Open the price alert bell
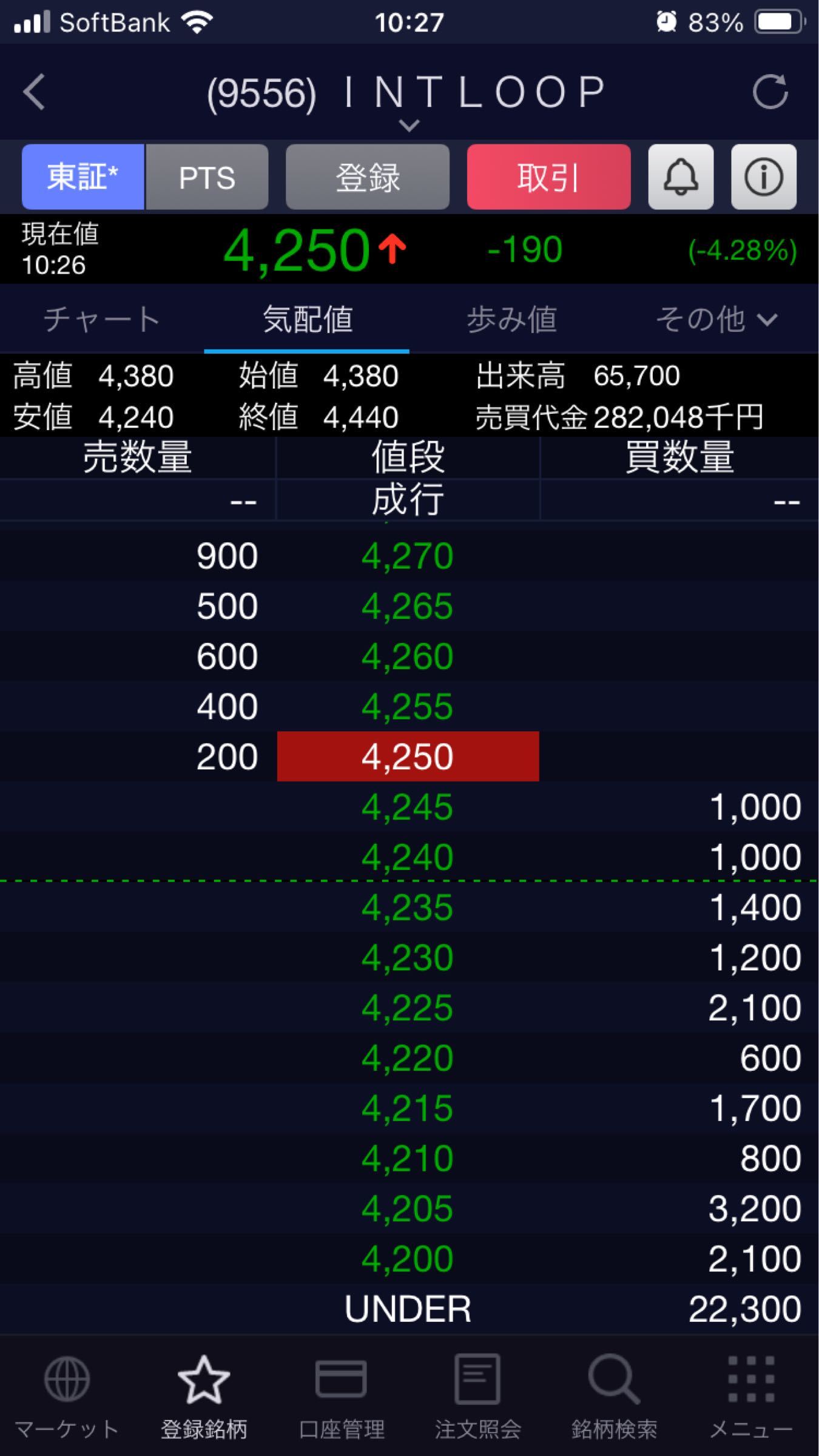Viewport: 819px width, 1456px height. click(681, 177)
